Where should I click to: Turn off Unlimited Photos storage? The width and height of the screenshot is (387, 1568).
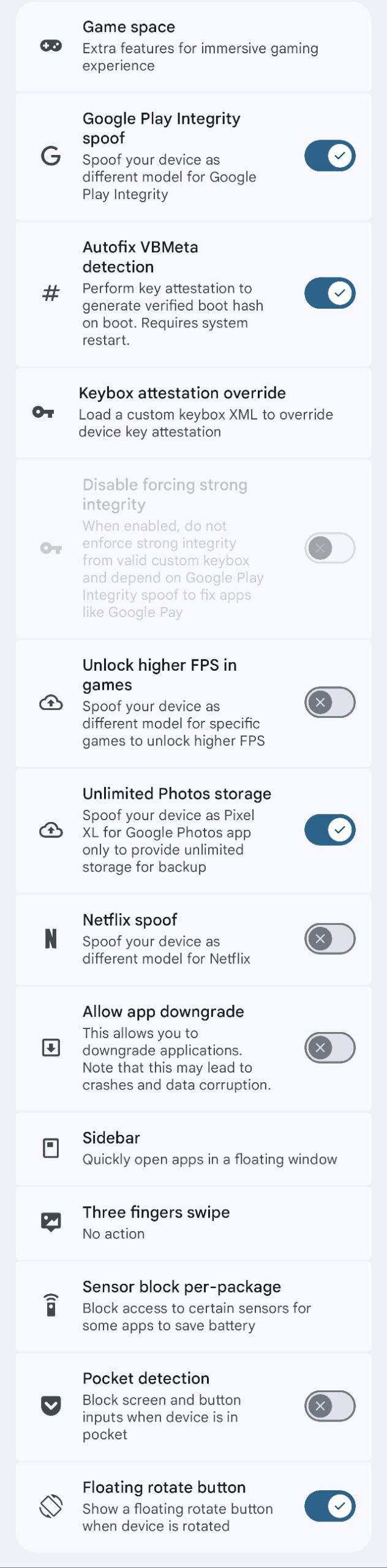329,830
